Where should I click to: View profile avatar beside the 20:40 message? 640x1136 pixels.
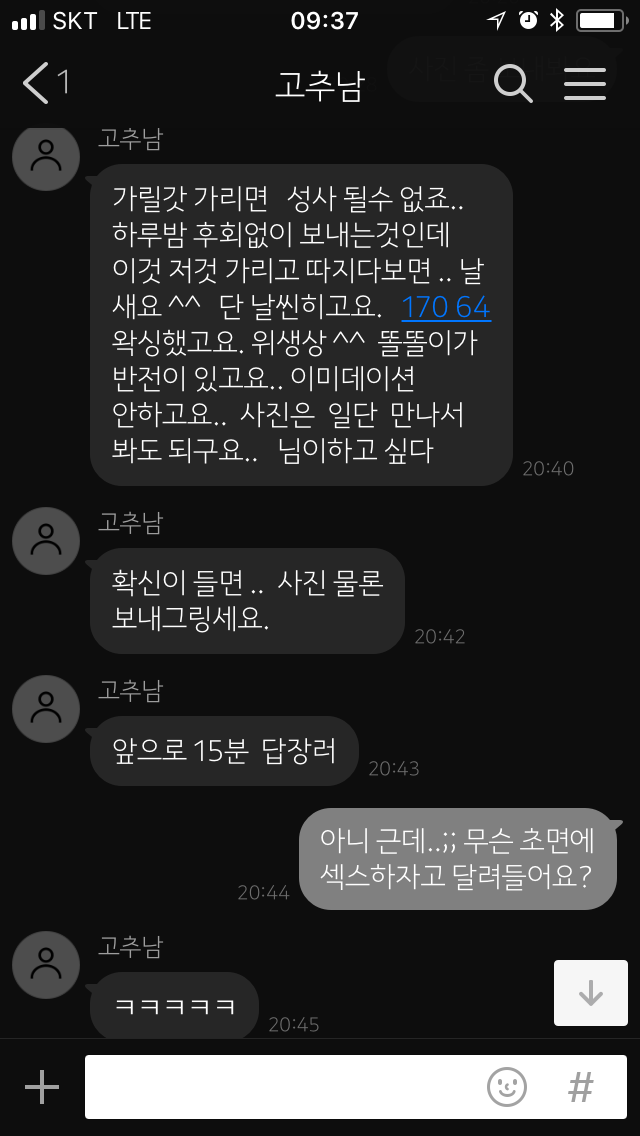46,157
